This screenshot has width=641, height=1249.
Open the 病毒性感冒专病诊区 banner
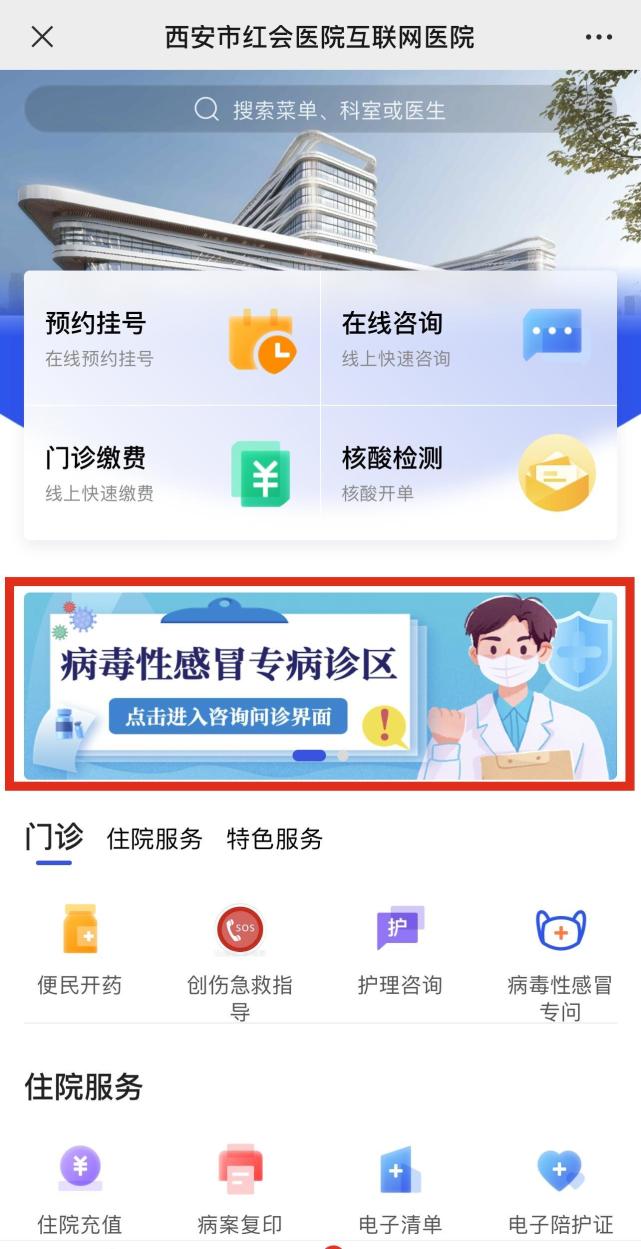[320, 685]
